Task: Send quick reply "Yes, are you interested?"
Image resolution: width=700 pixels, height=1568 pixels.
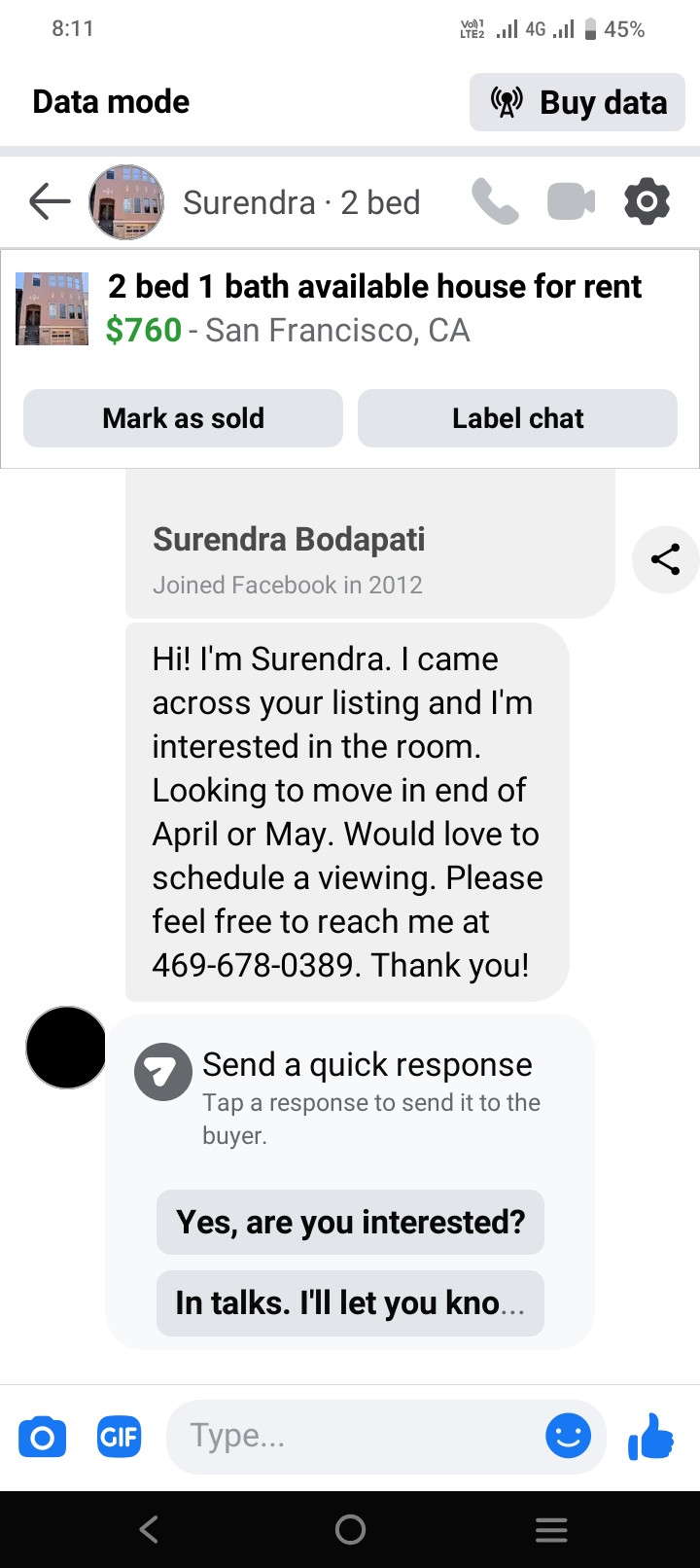Action: point(350,1222)
